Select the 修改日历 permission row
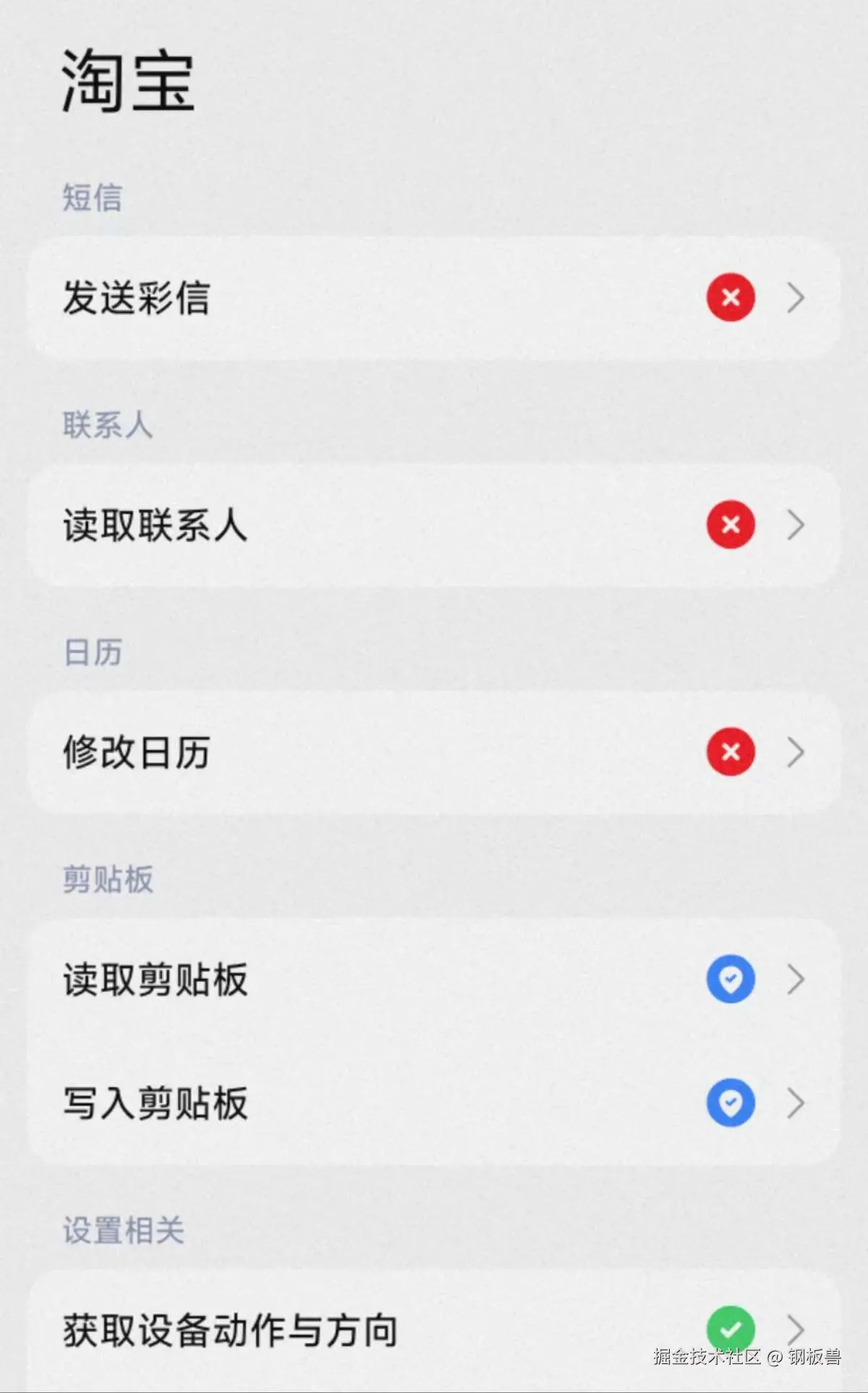The width and height of the screenshot is (868, 1393). click(434, 753)
